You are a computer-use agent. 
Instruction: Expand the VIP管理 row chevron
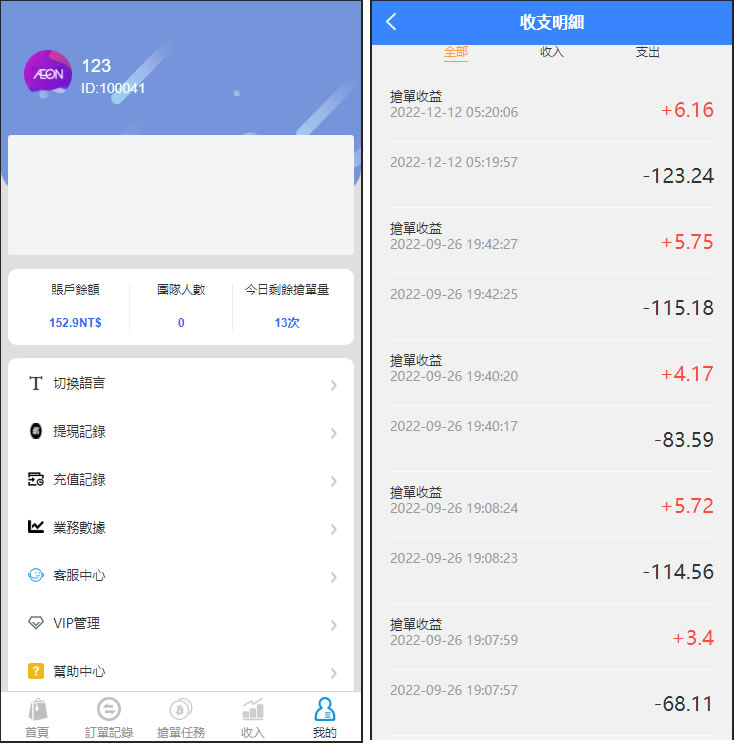335,623
